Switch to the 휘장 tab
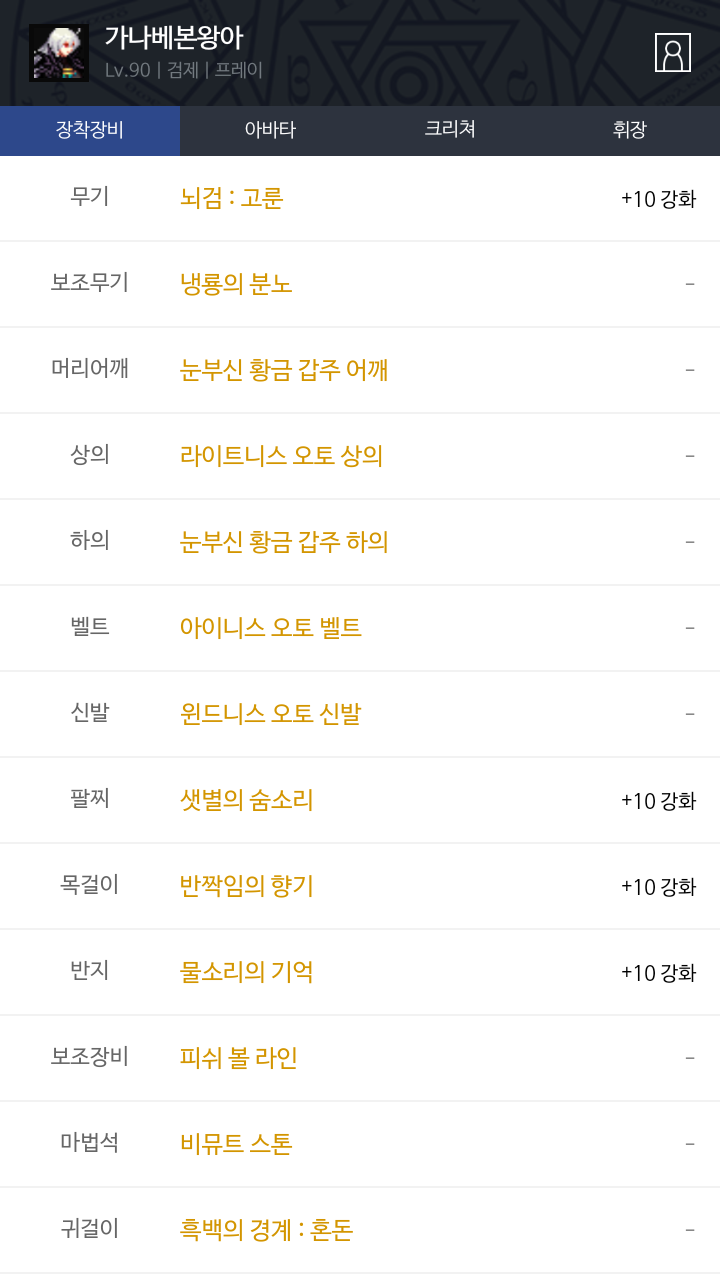The image size is (720, 1280). coord(630,130)
